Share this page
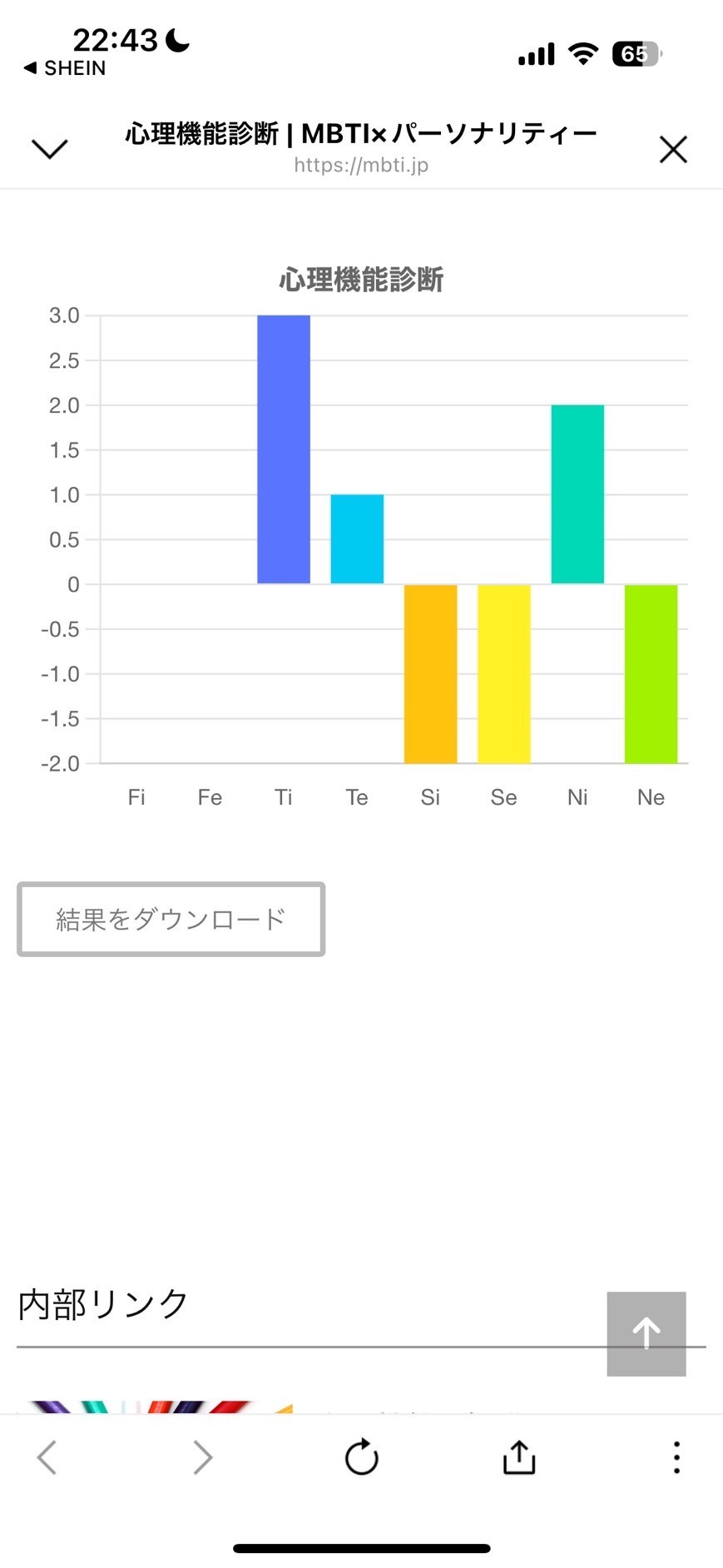Screen dimensions: 723x1568 [519, 1457]
